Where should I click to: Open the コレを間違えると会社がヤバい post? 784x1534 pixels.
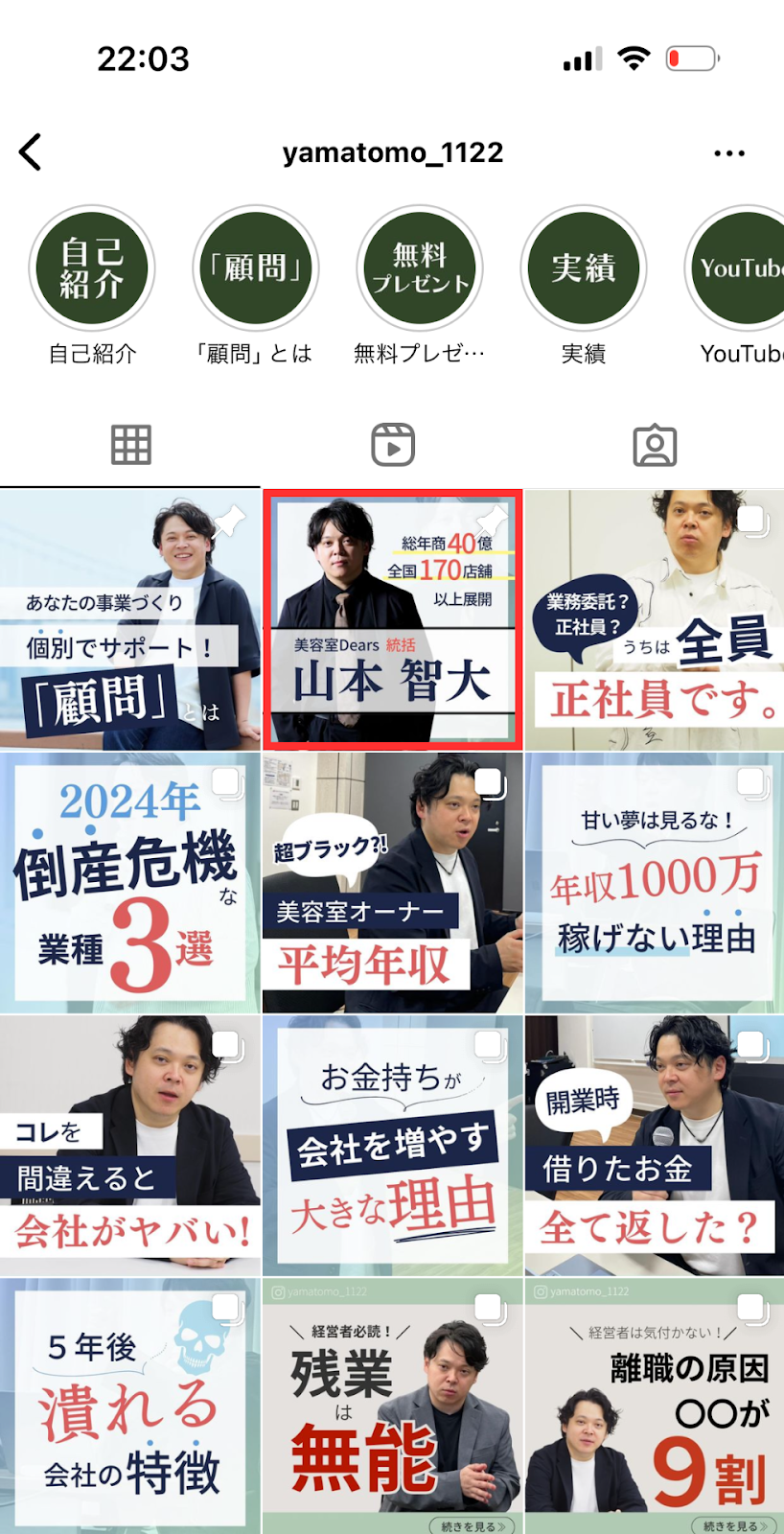[129, 1146]
